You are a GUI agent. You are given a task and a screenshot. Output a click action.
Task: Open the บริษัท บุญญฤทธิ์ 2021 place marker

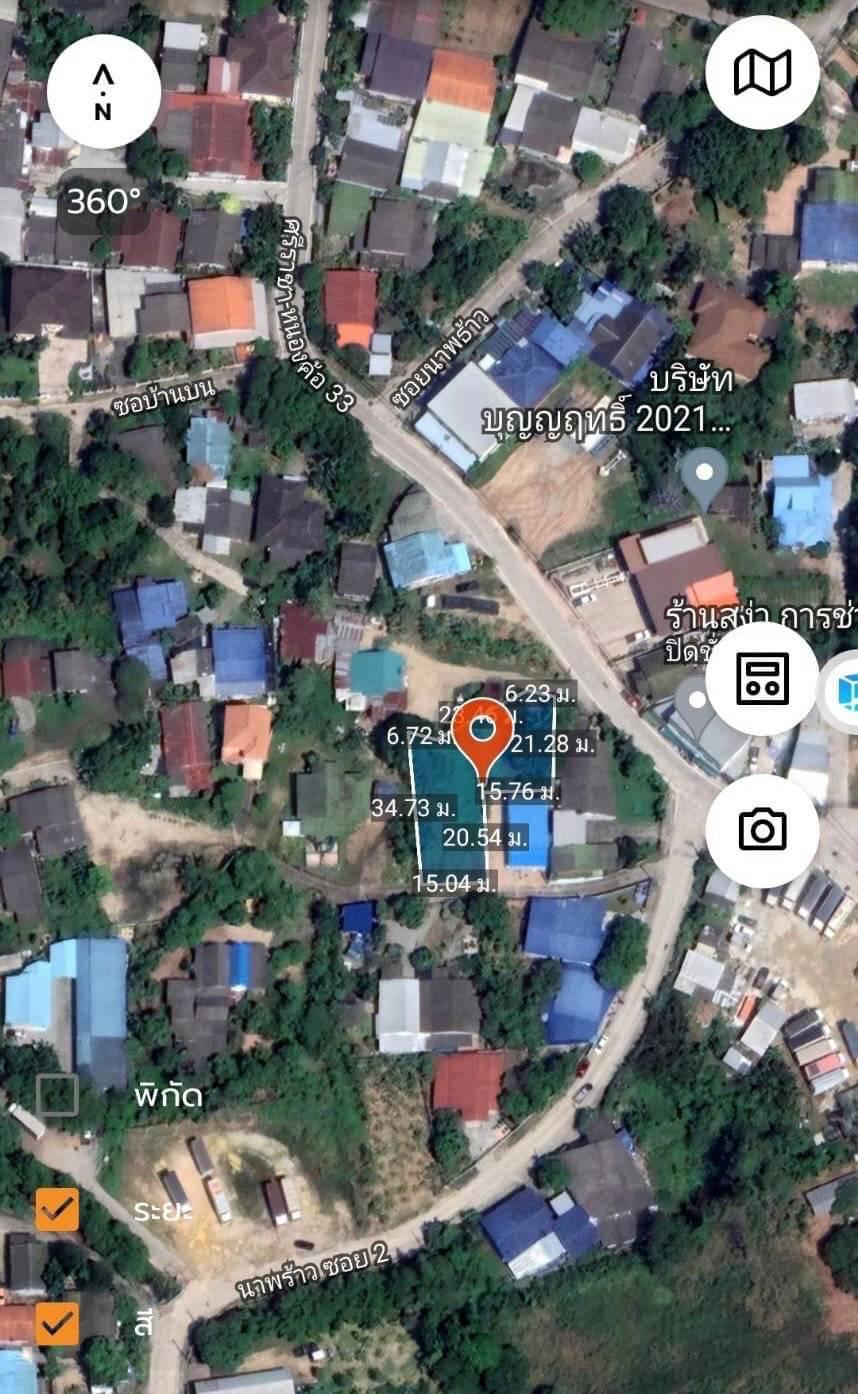[704, 474]
